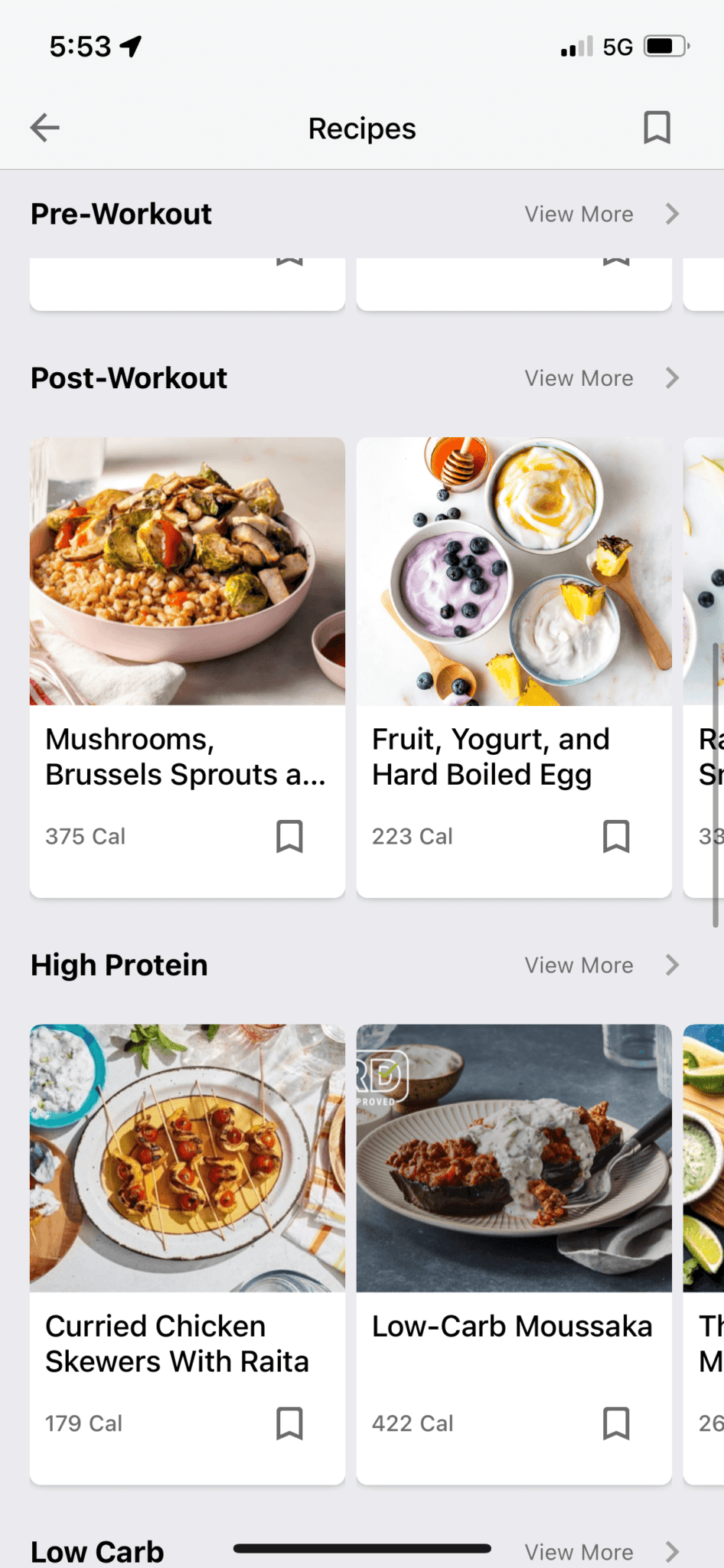
Task: Save the Low-Carb Moussaka recipe
Action: 616,1423
